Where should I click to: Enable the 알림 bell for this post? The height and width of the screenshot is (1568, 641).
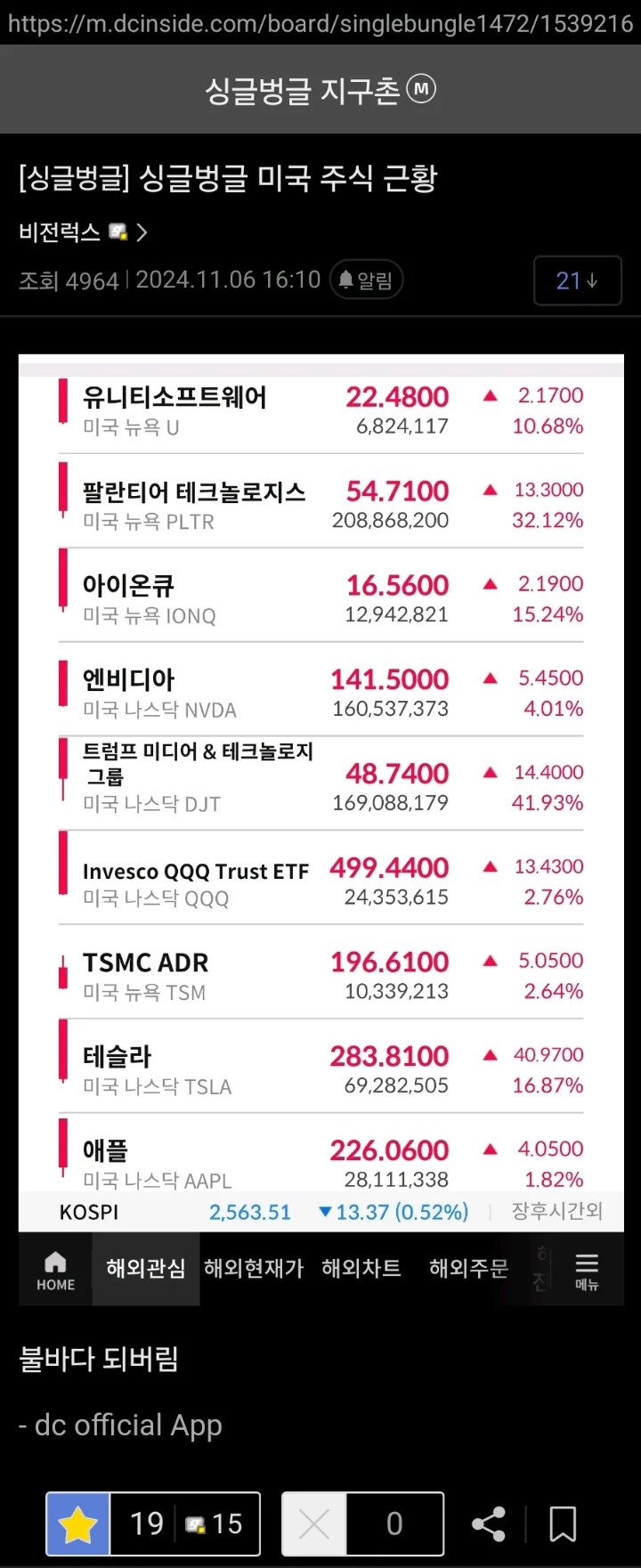(x=366, y=280)
